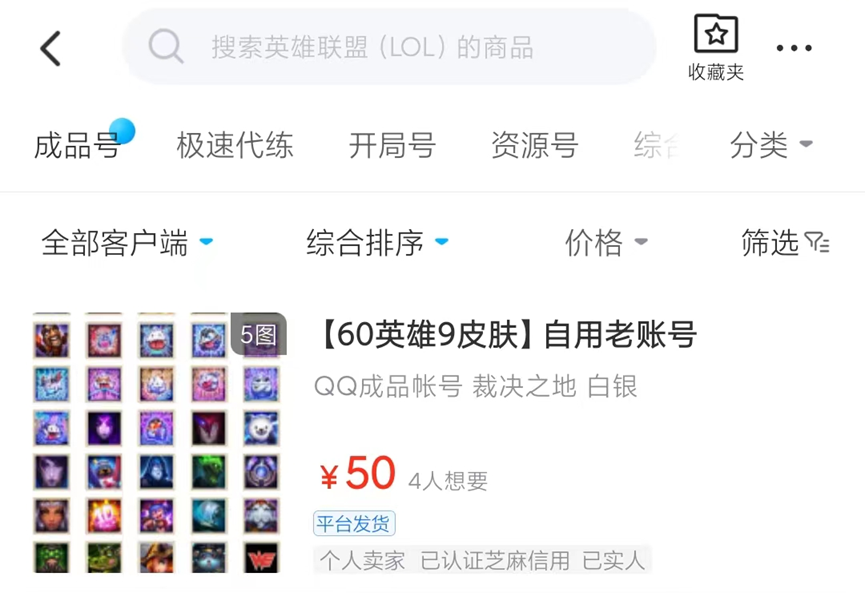865x593 pixels.
Task: Switch to the 成品号 tab
Action: click(x=77, y=146)
